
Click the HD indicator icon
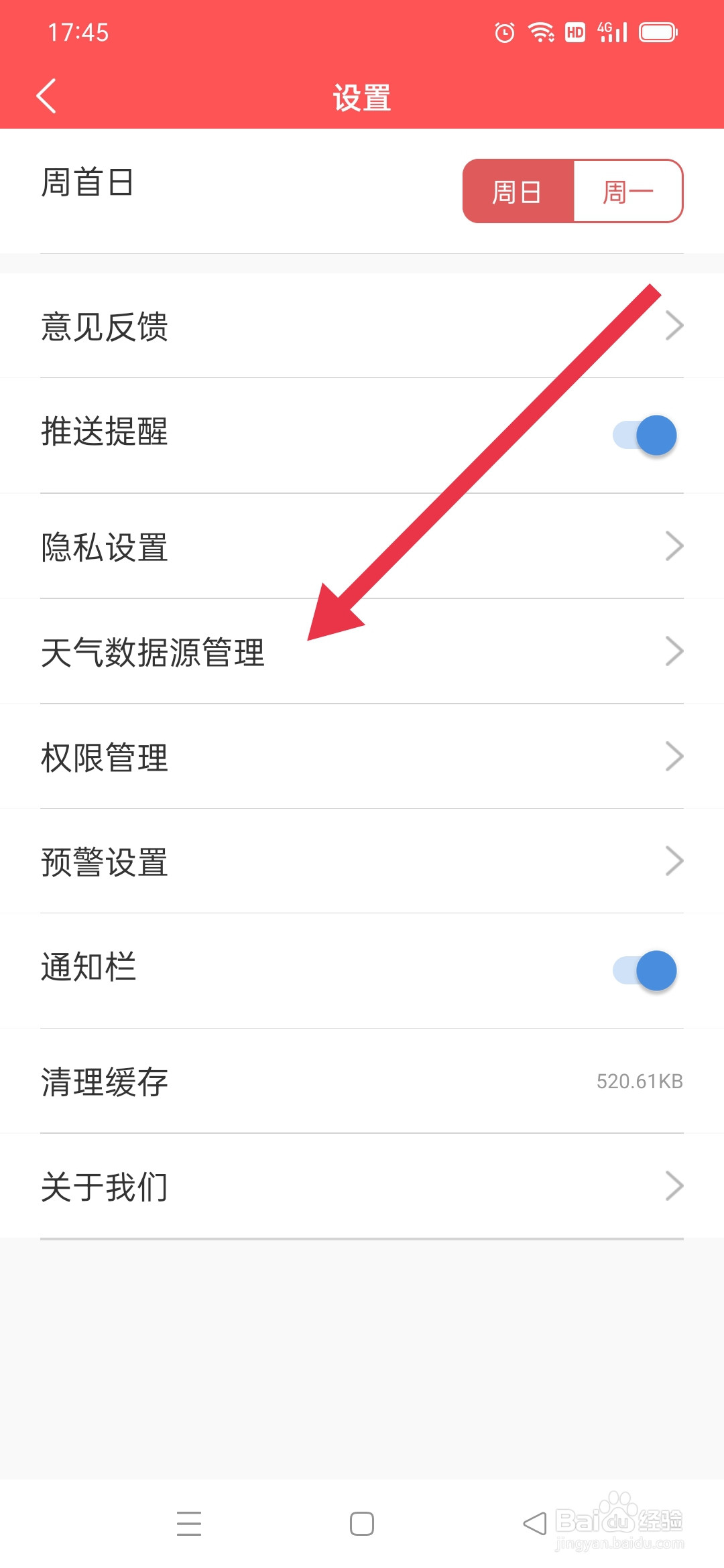[x=575, y=31]
